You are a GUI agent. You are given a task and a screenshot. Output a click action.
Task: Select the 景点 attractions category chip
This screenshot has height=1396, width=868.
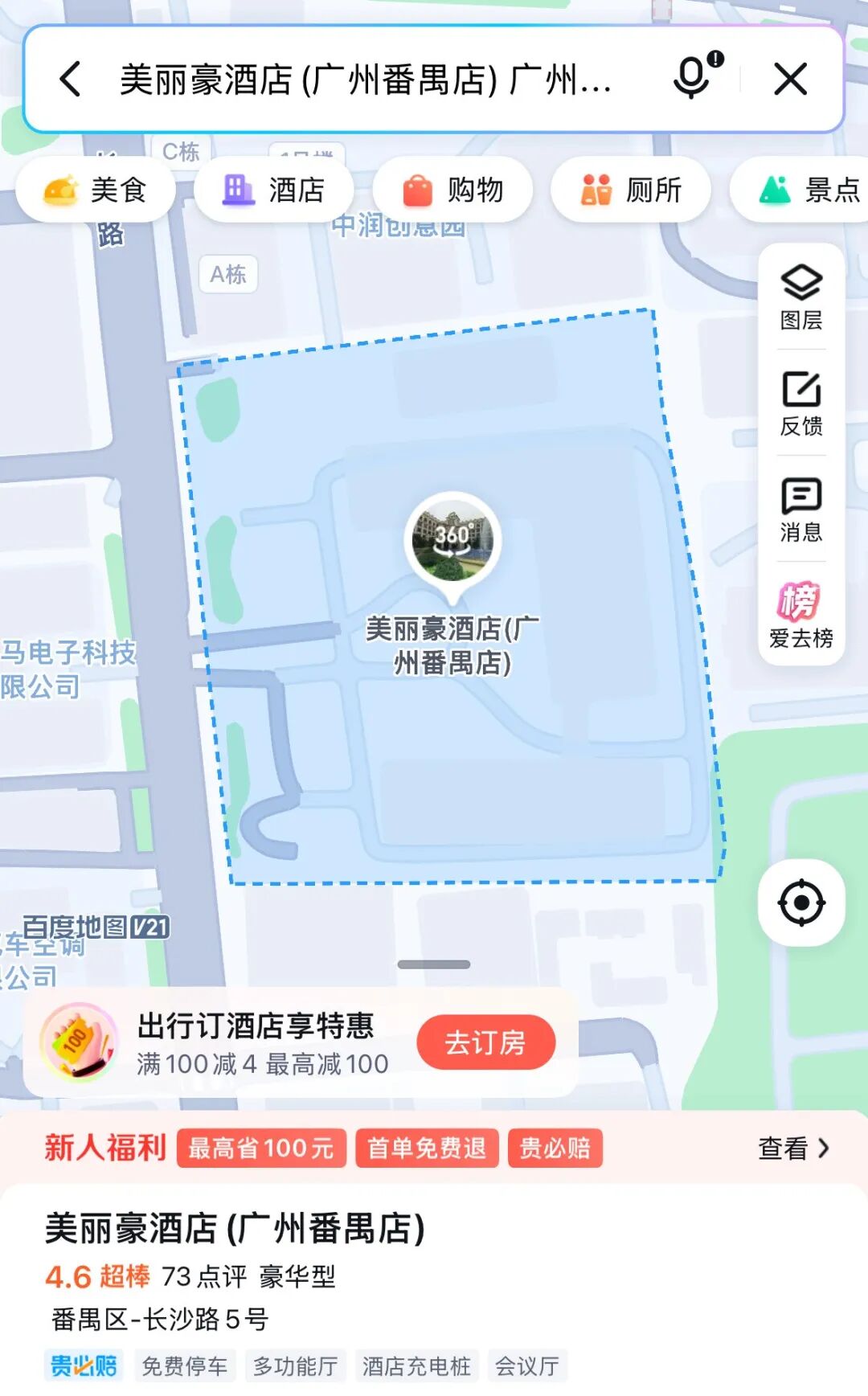[804, 190]
